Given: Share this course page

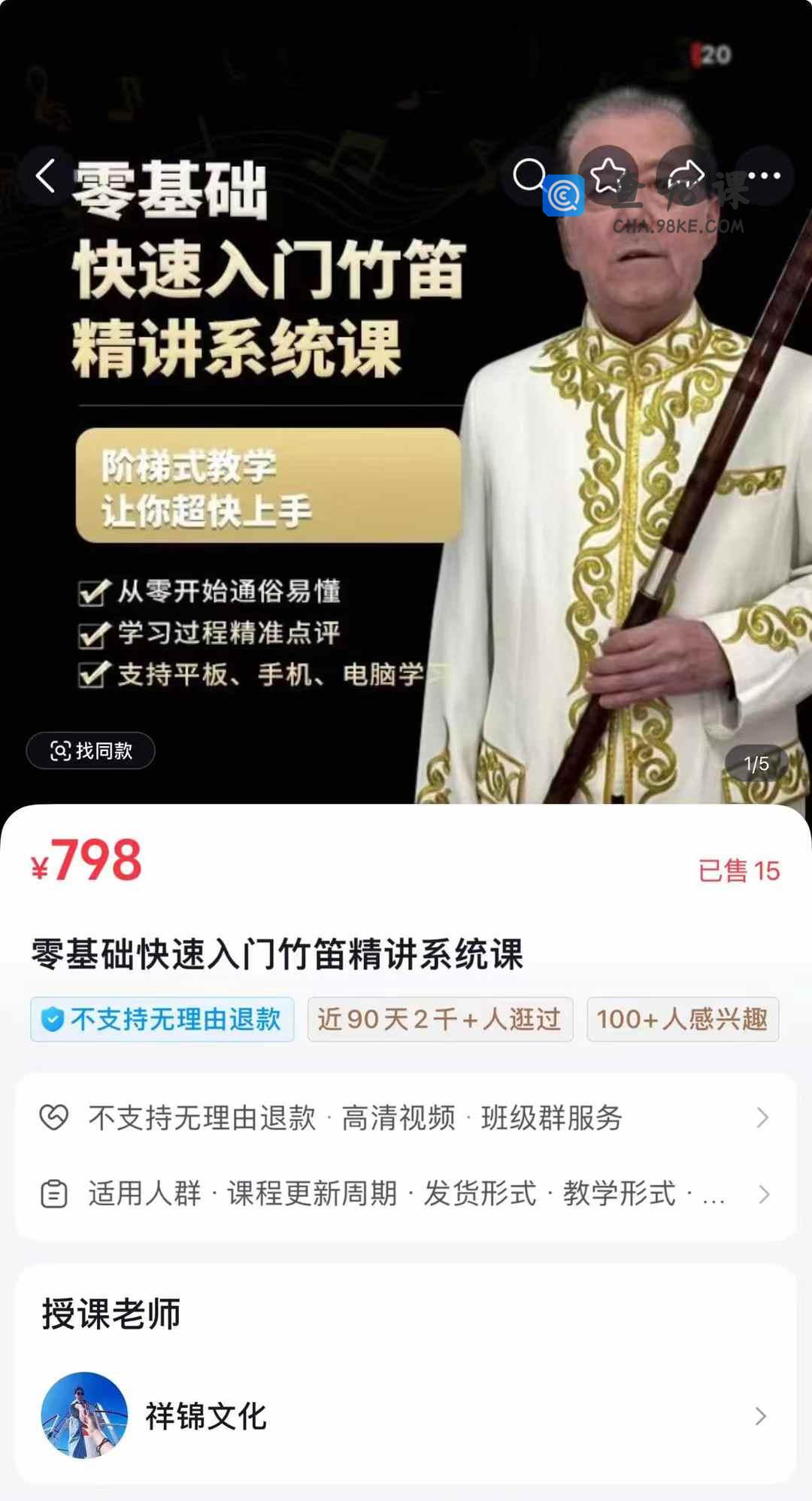Looking at the screenshot, I should [686, 176].
